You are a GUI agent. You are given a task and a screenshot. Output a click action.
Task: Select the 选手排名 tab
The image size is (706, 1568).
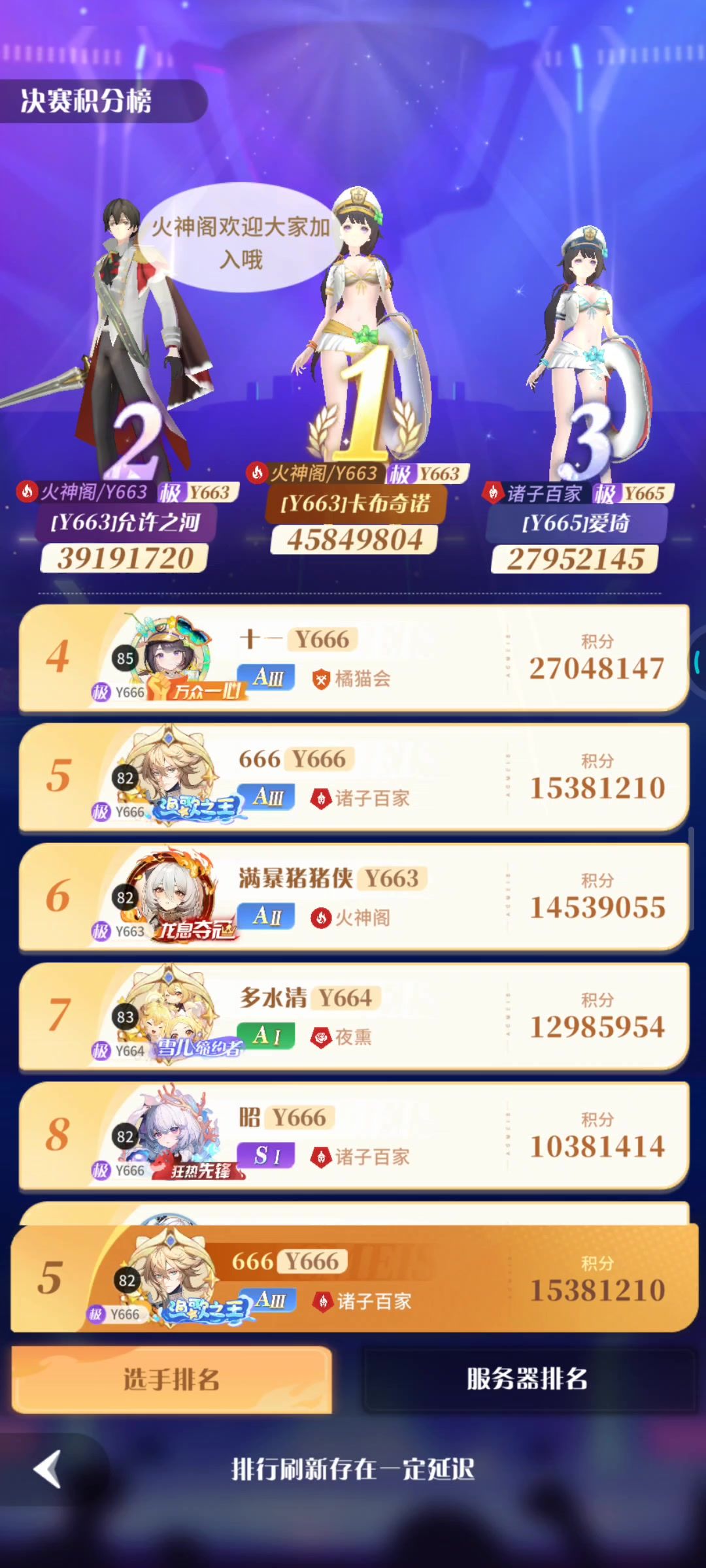click(171, 1379)
